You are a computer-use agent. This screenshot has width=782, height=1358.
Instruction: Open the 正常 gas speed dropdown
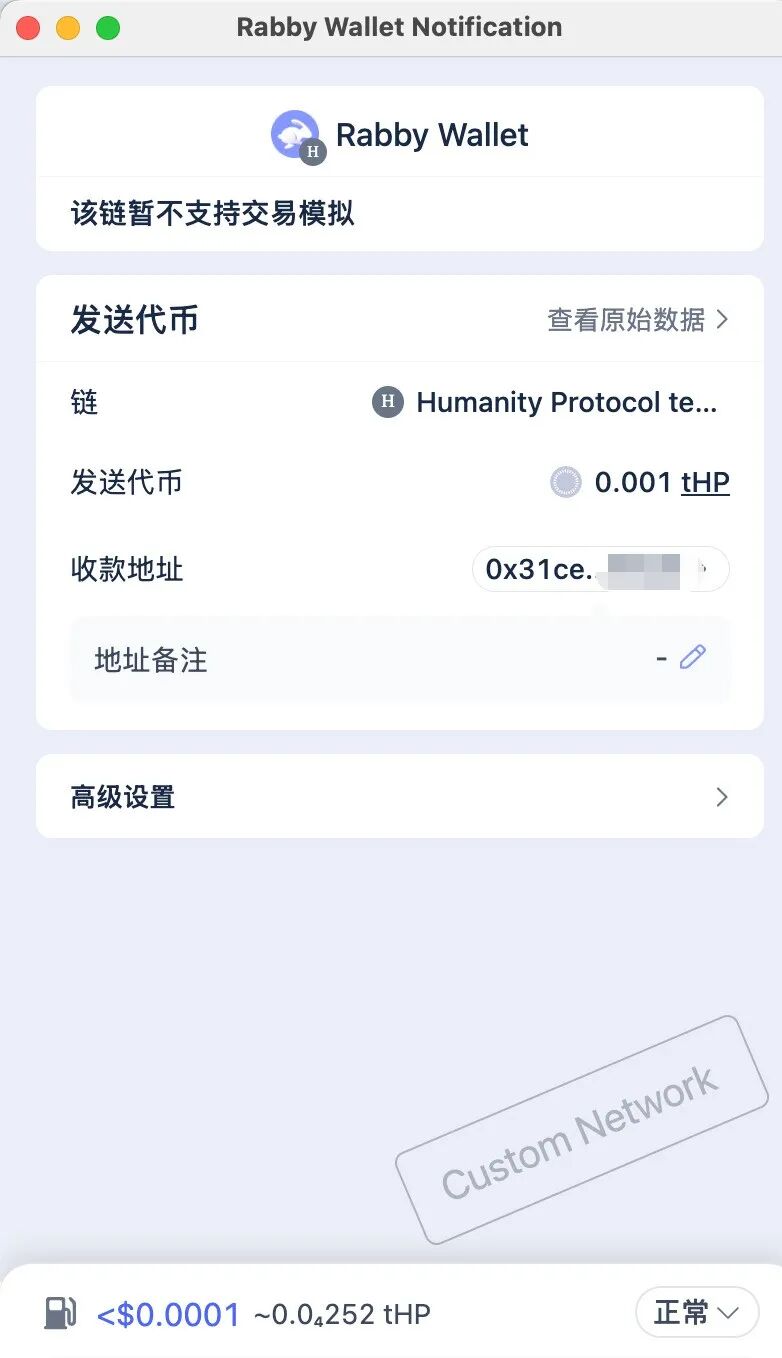[x=697, y=1312]
